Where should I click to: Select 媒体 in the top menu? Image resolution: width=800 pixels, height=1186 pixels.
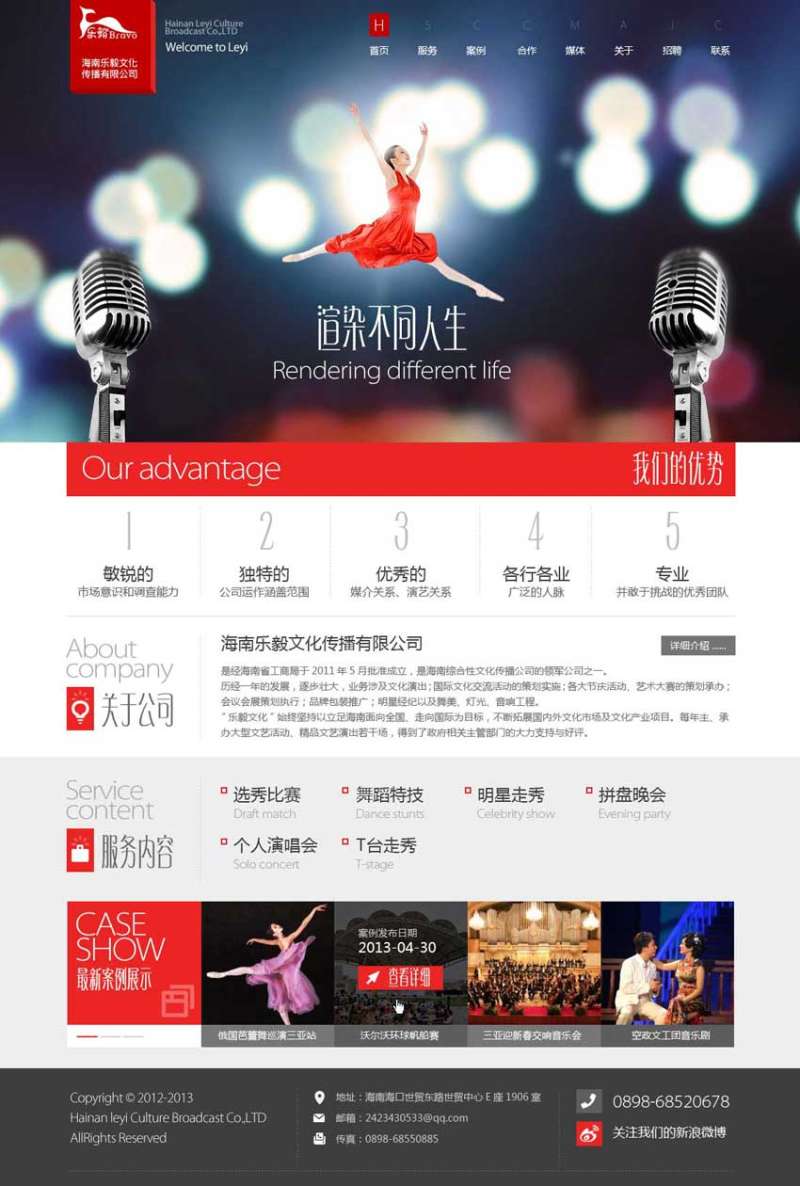[x=575, y=50]
